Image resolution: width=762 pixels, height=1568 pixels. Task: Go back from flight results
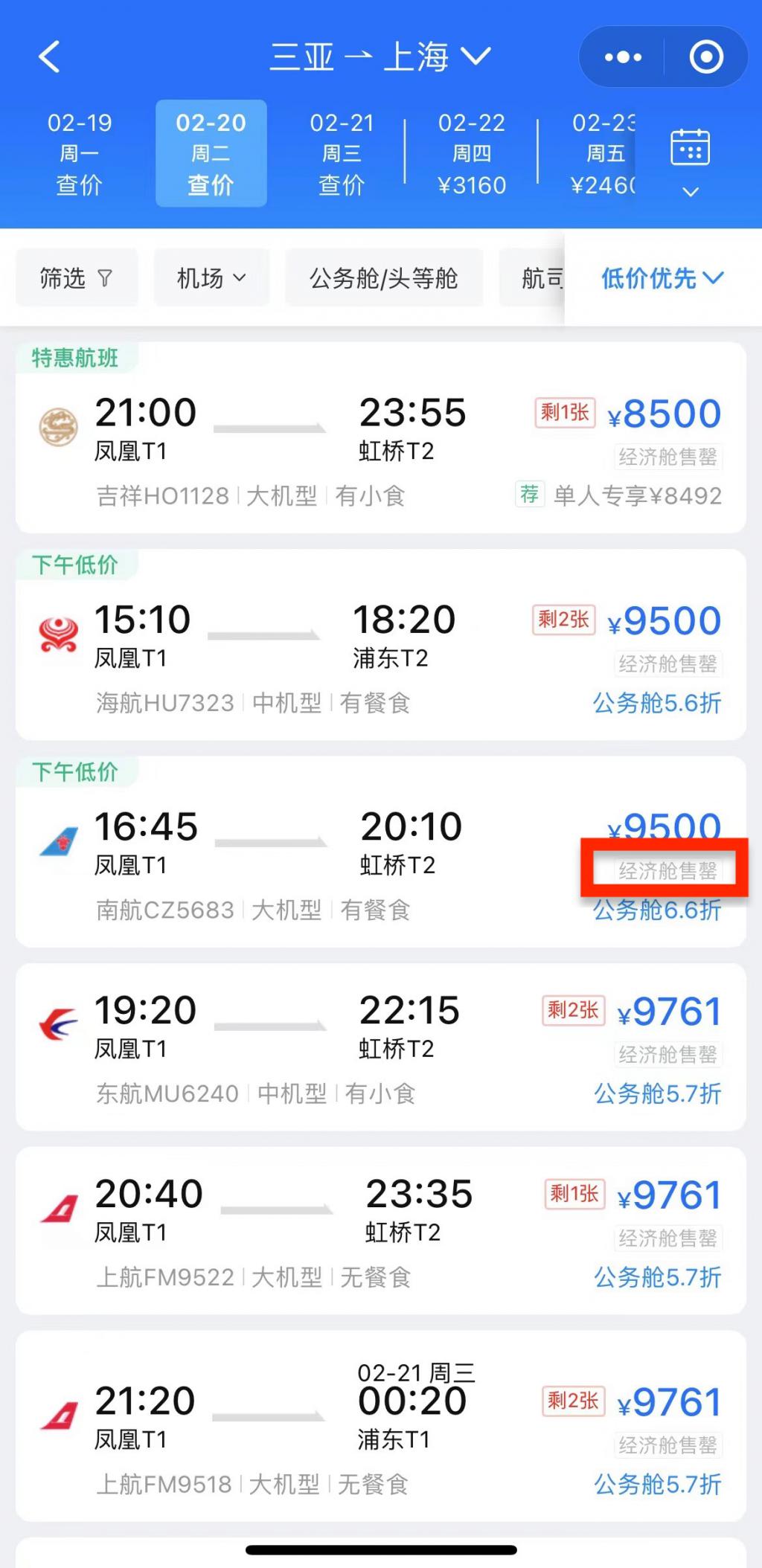point(49,57)
